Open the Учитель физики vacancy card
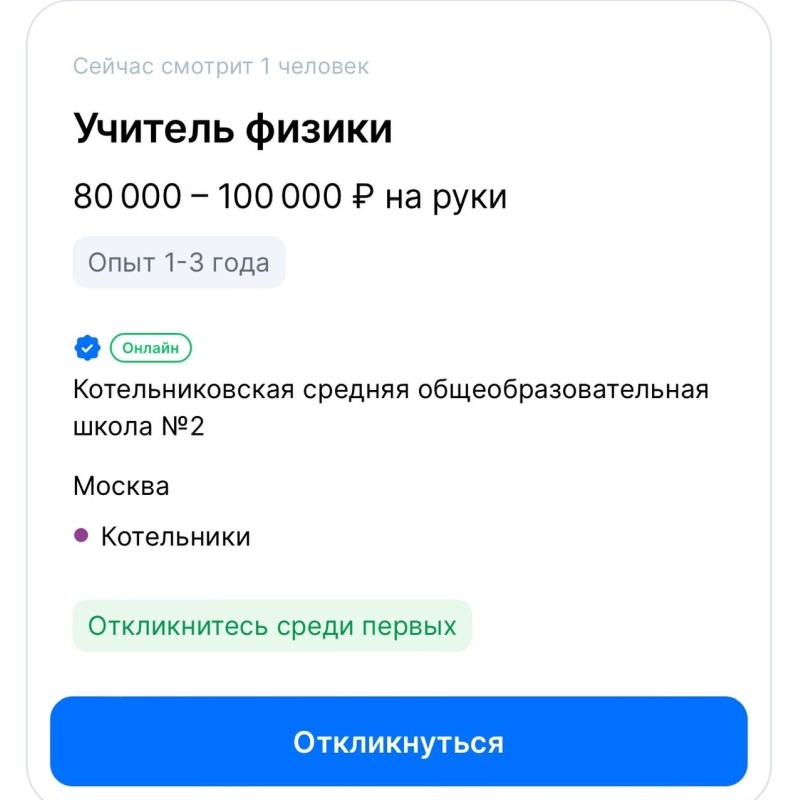 point(233,130)
